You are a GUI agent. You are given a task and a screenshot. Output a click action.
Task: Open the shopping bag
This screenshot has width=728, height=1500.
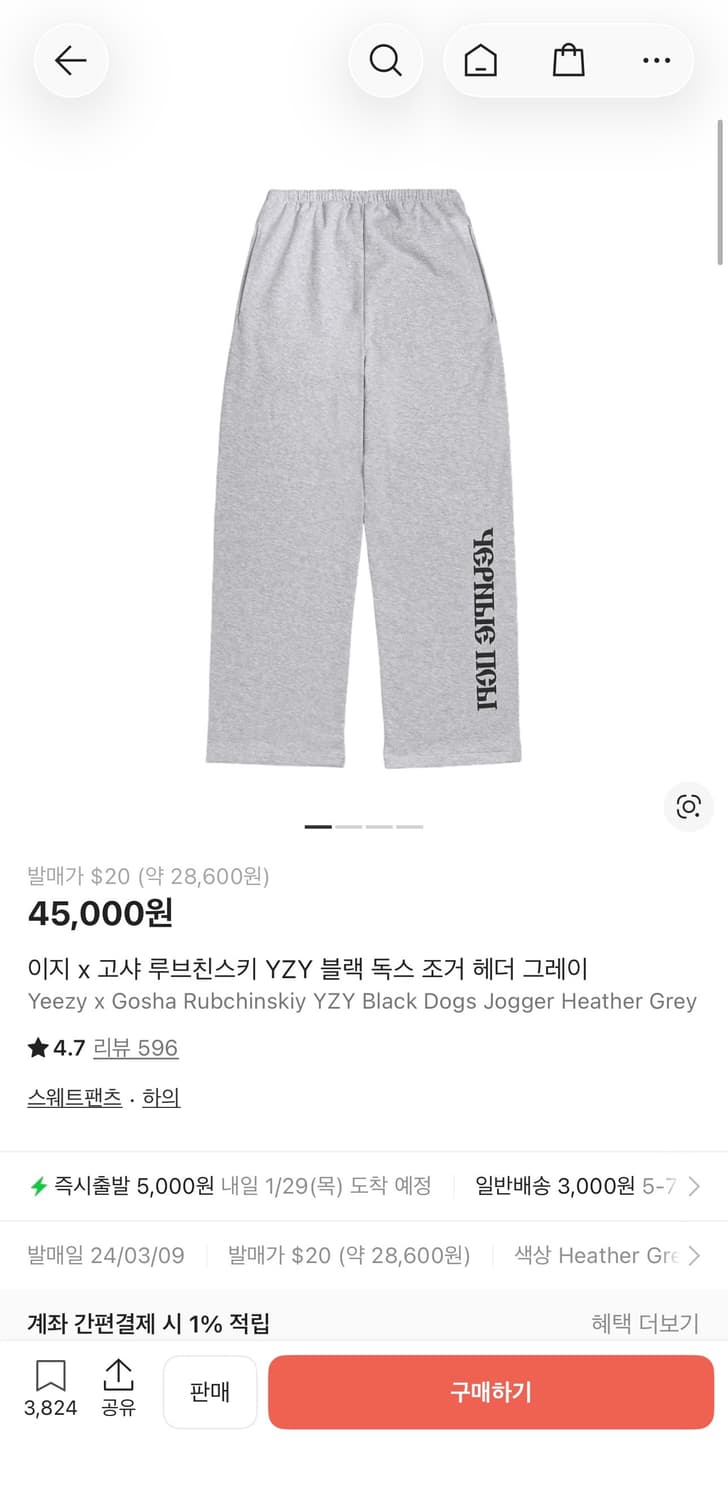[568, 60]
